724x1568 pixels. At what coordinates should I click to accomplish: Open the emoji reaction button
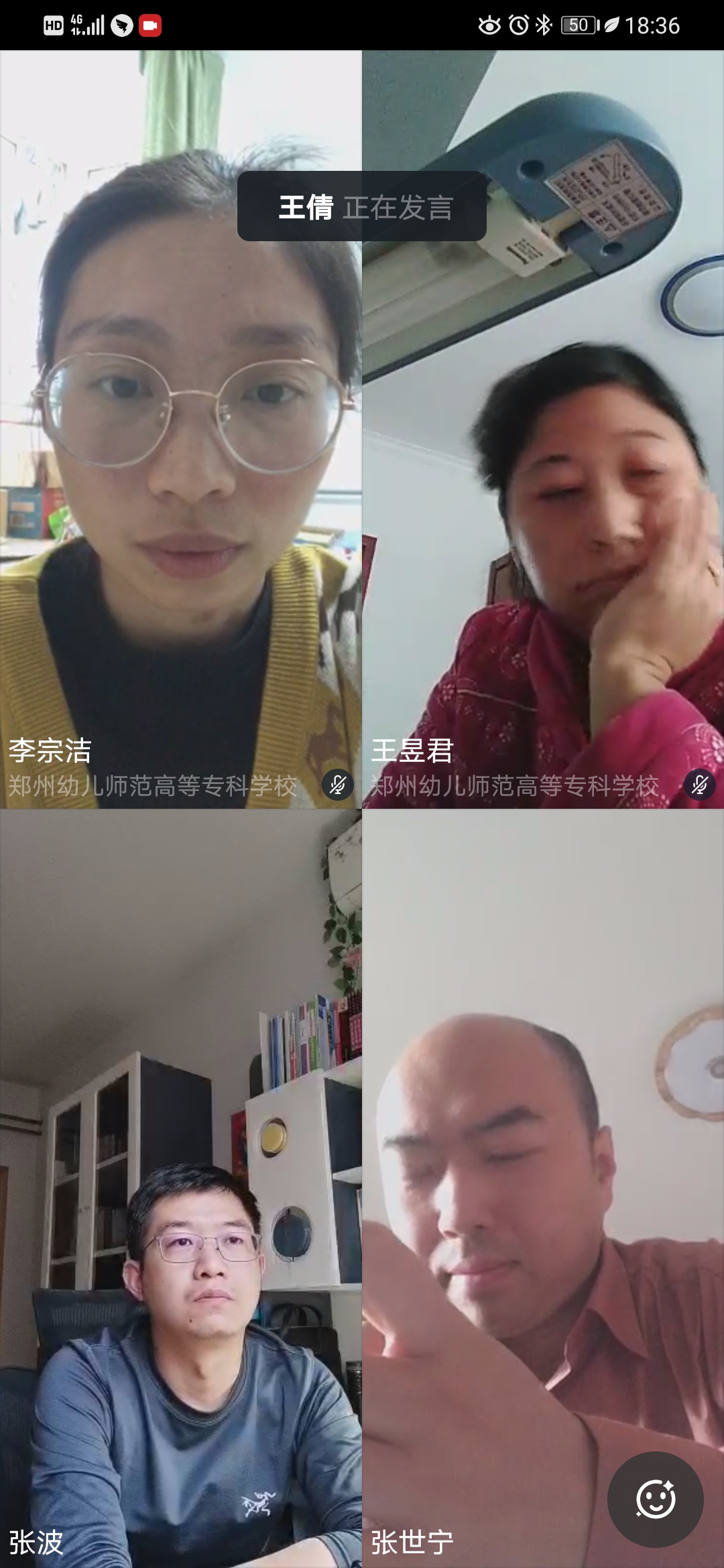click(655, 1499)
